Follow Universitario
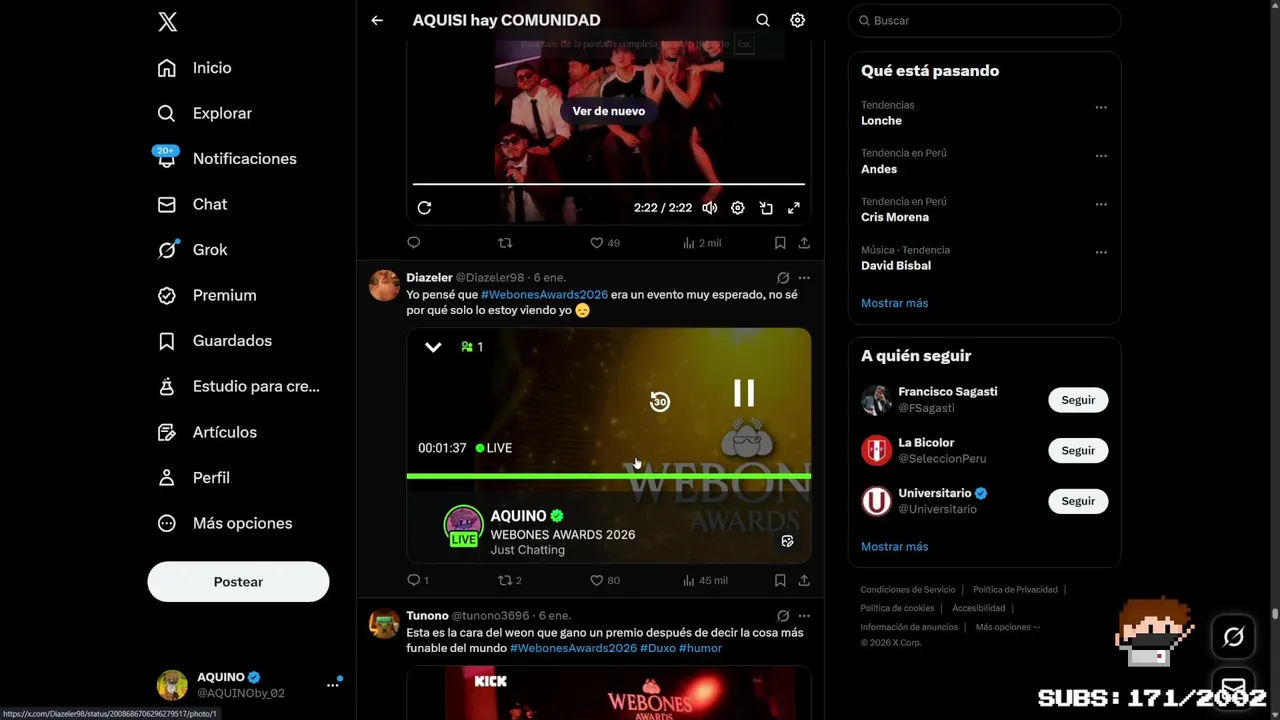Screen dimensions: 1280x720 coord(1078,501)
